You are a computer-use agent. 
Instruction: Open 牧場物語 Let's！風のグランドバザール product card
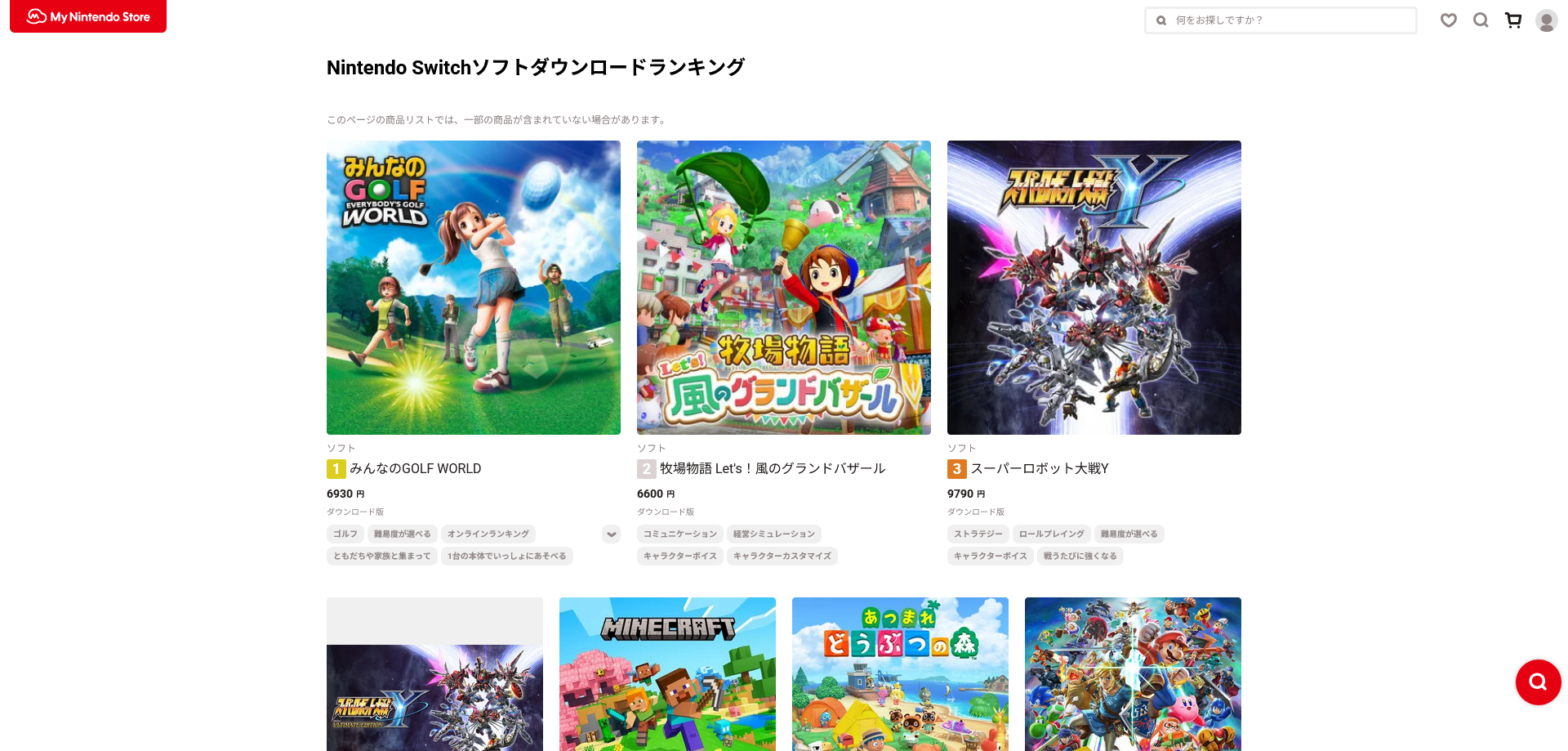coord(783,288)
